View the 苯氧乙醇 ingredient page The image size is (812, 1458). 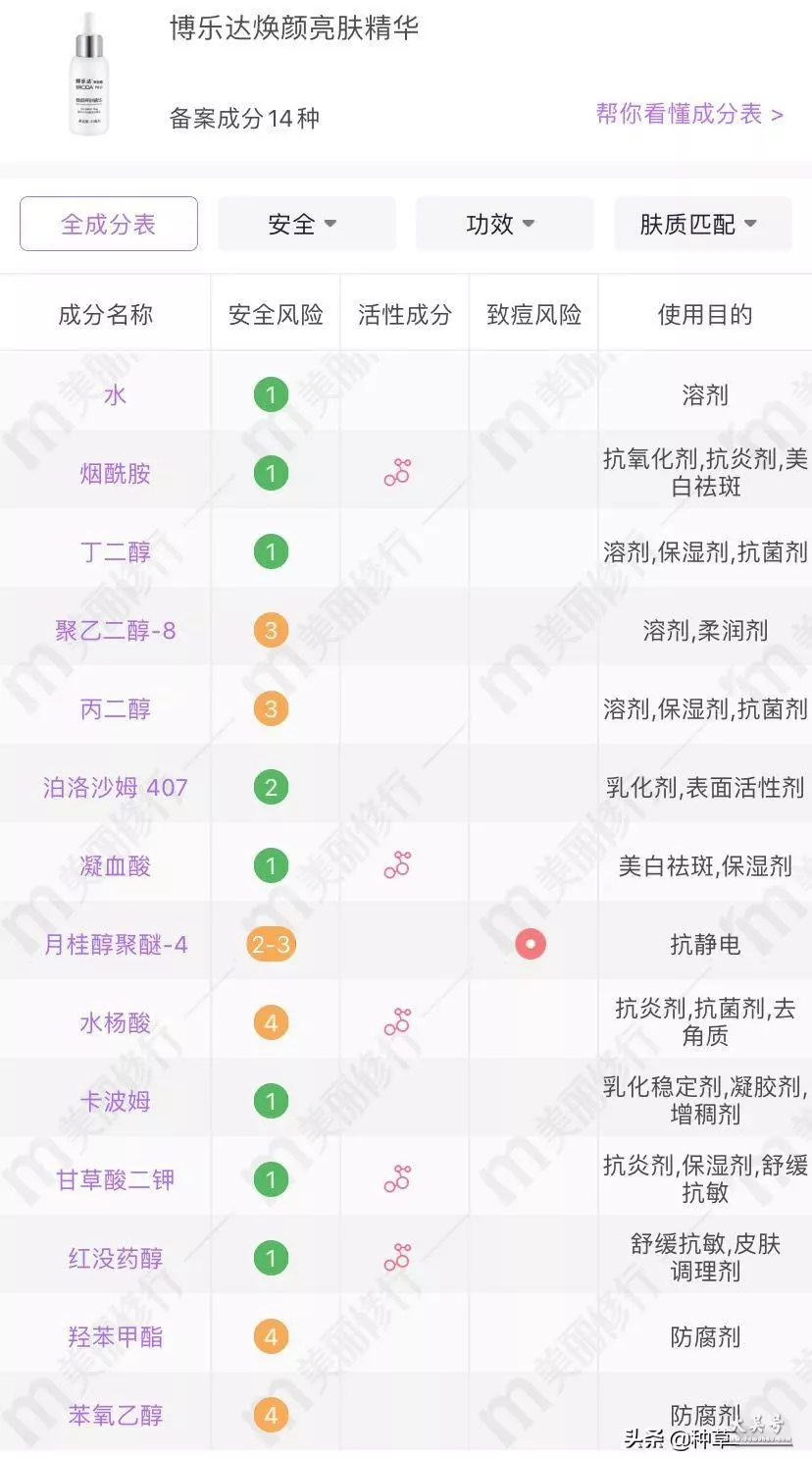[x=116, y=1416]
